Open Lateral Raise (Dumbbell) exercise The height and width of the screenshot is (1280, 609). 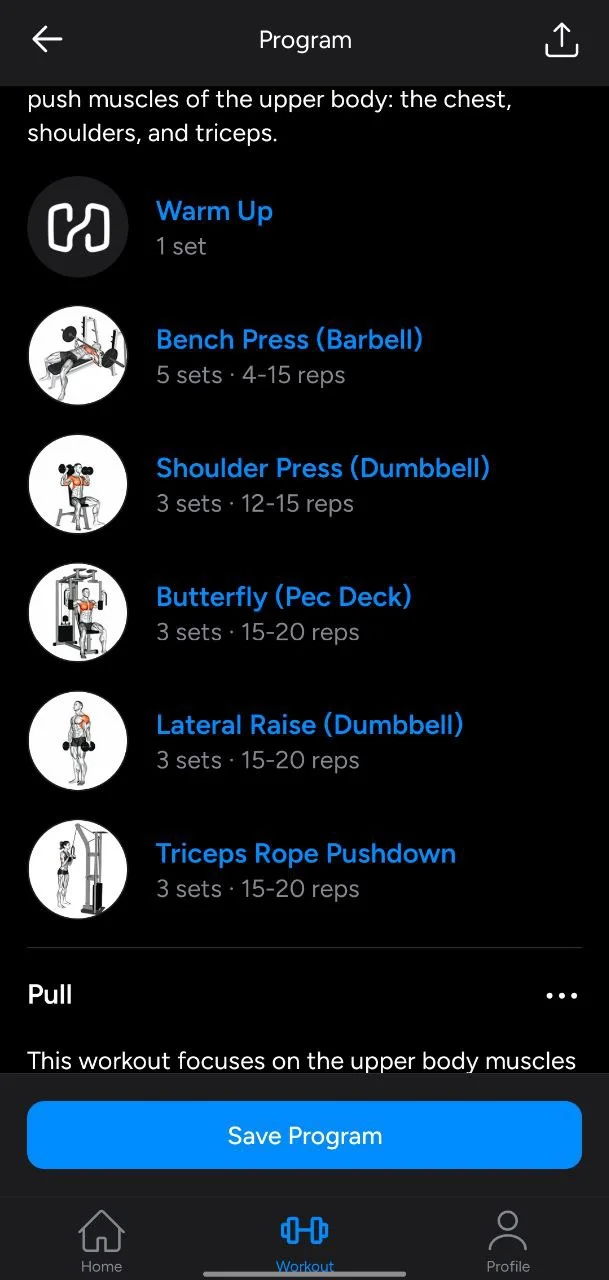coord(309,725)
